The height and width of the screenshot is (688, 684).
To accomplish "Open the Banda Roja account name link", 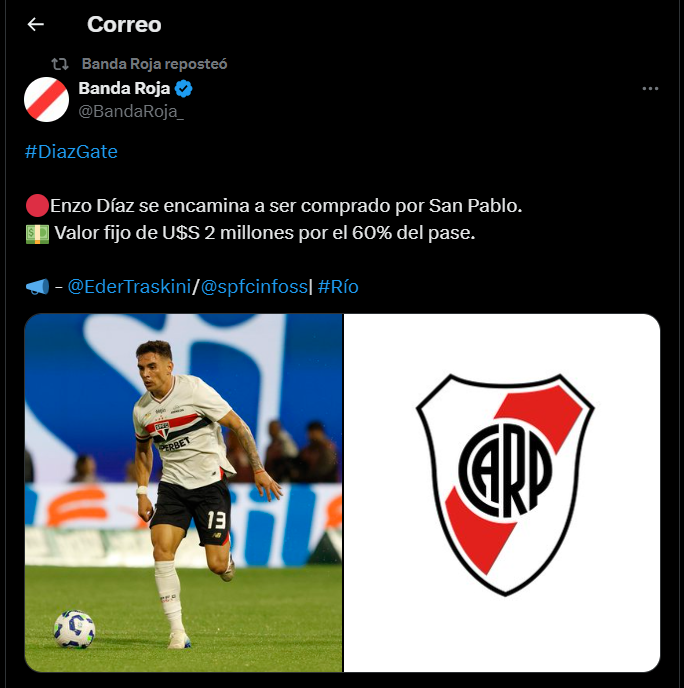I will [x=124, y=88].
